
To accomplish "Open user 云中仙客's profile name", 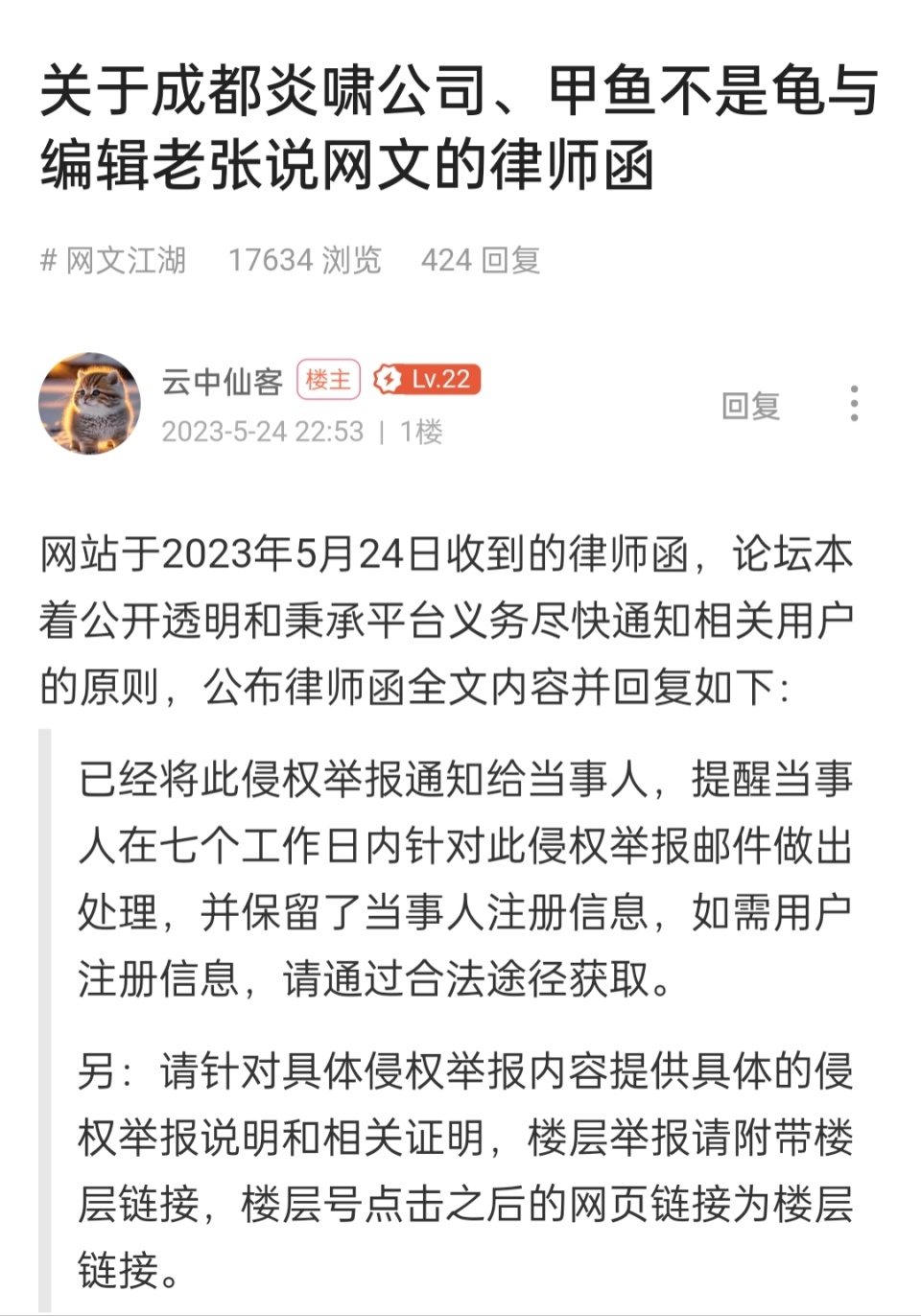I will (x=222, y=381).
